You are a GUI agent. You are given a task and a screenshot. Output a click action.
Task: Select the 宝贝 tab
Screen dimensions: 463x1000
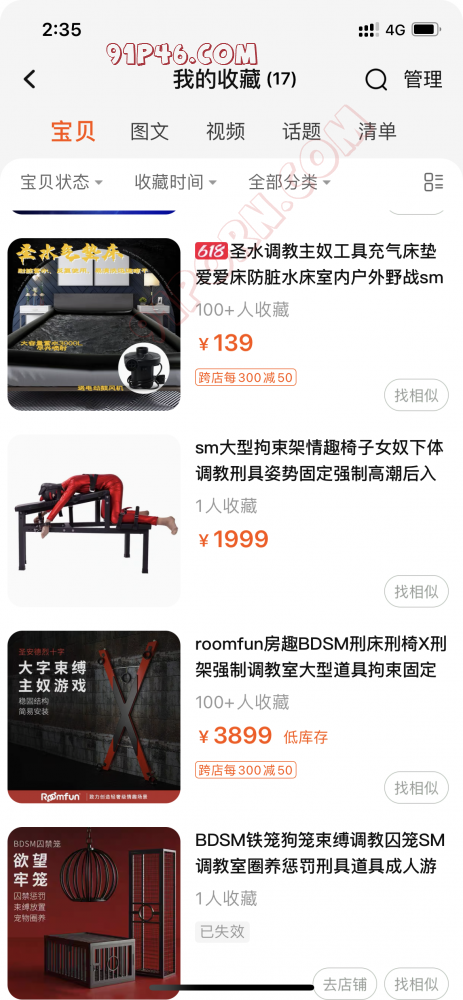click(73, 131)
